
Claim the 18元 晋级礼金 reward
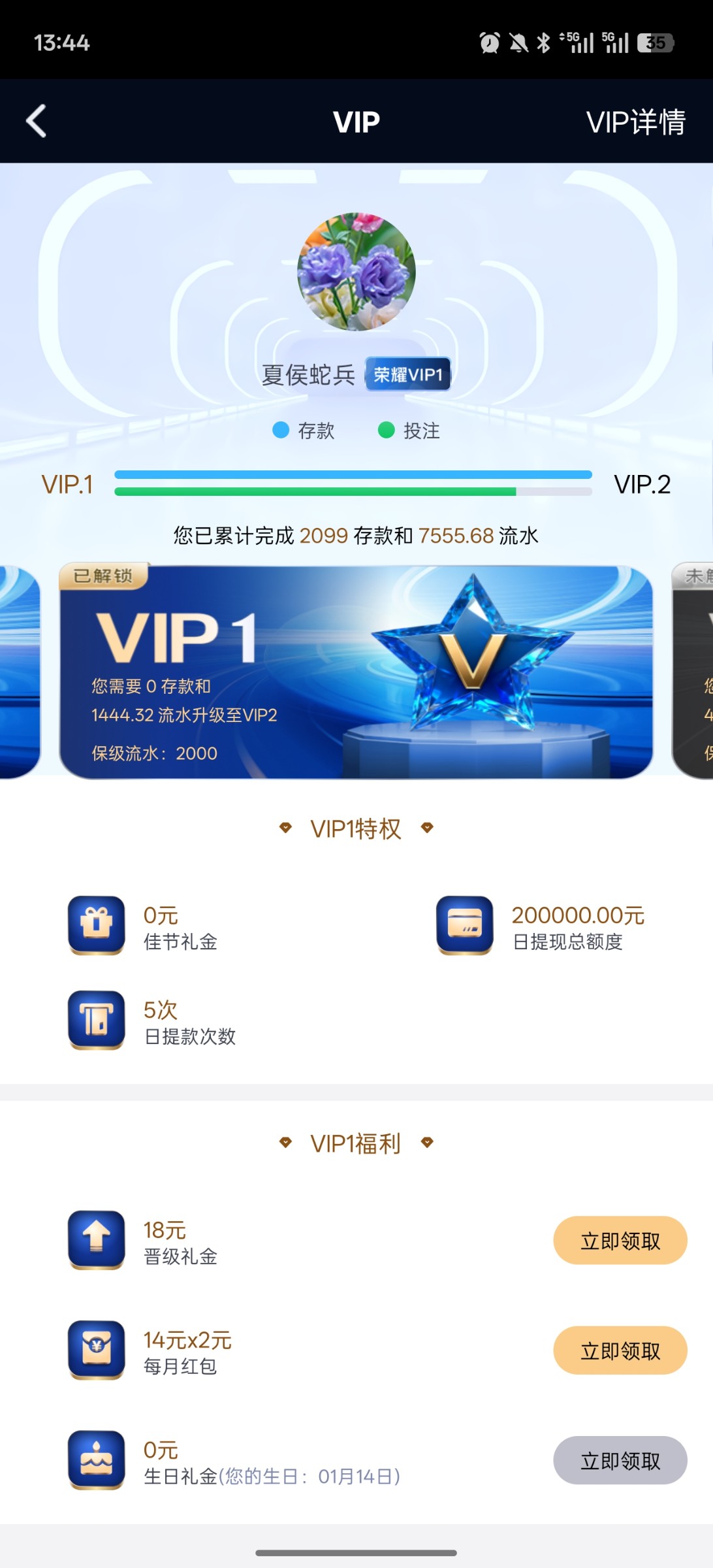point(620,1240)
